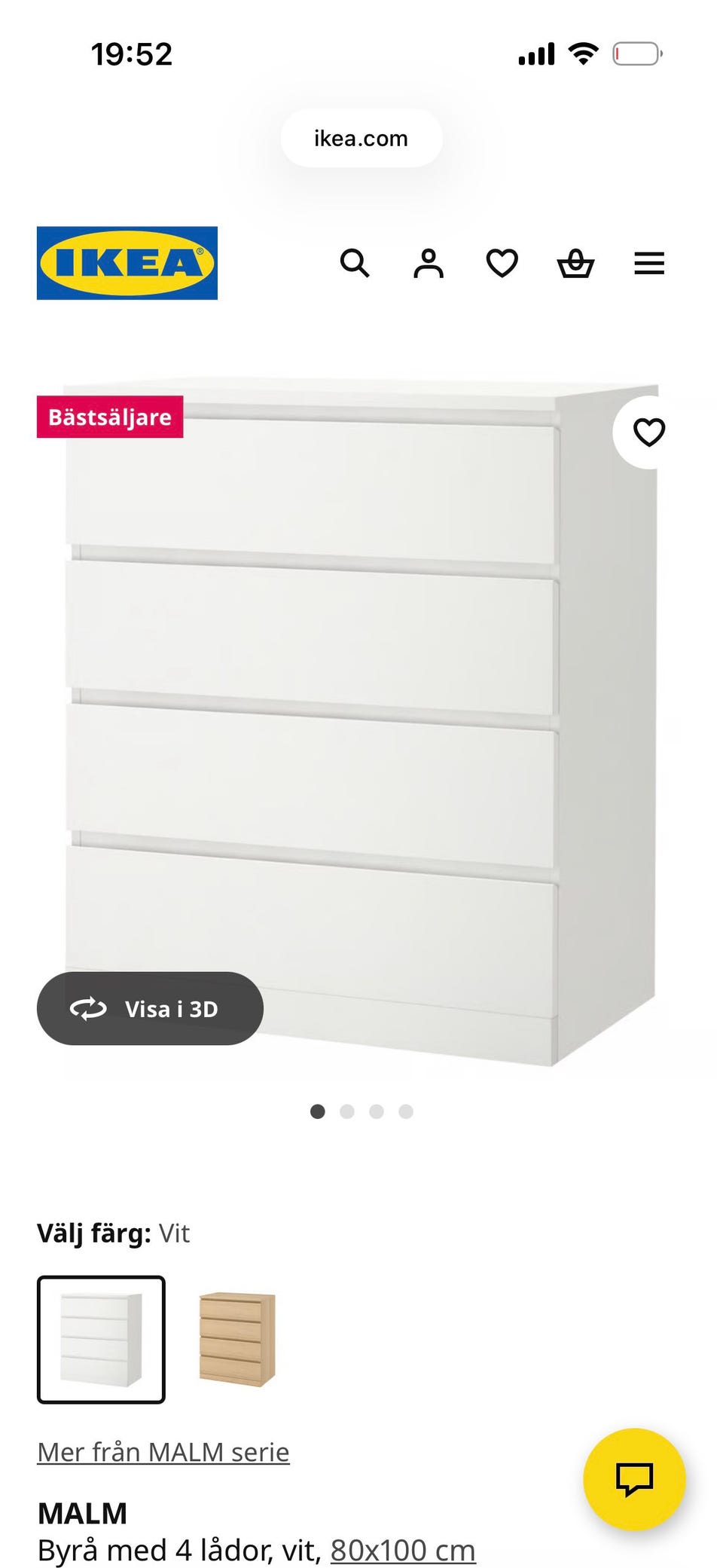Tap the ikea.com address bar

click(x=361, y=139)
